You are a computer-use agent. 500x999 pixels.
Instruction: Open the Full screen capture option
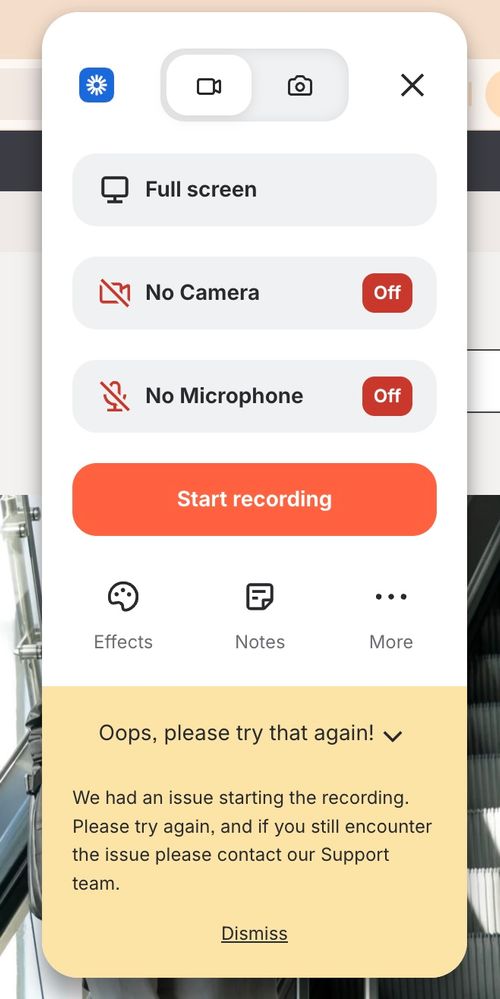254,189
